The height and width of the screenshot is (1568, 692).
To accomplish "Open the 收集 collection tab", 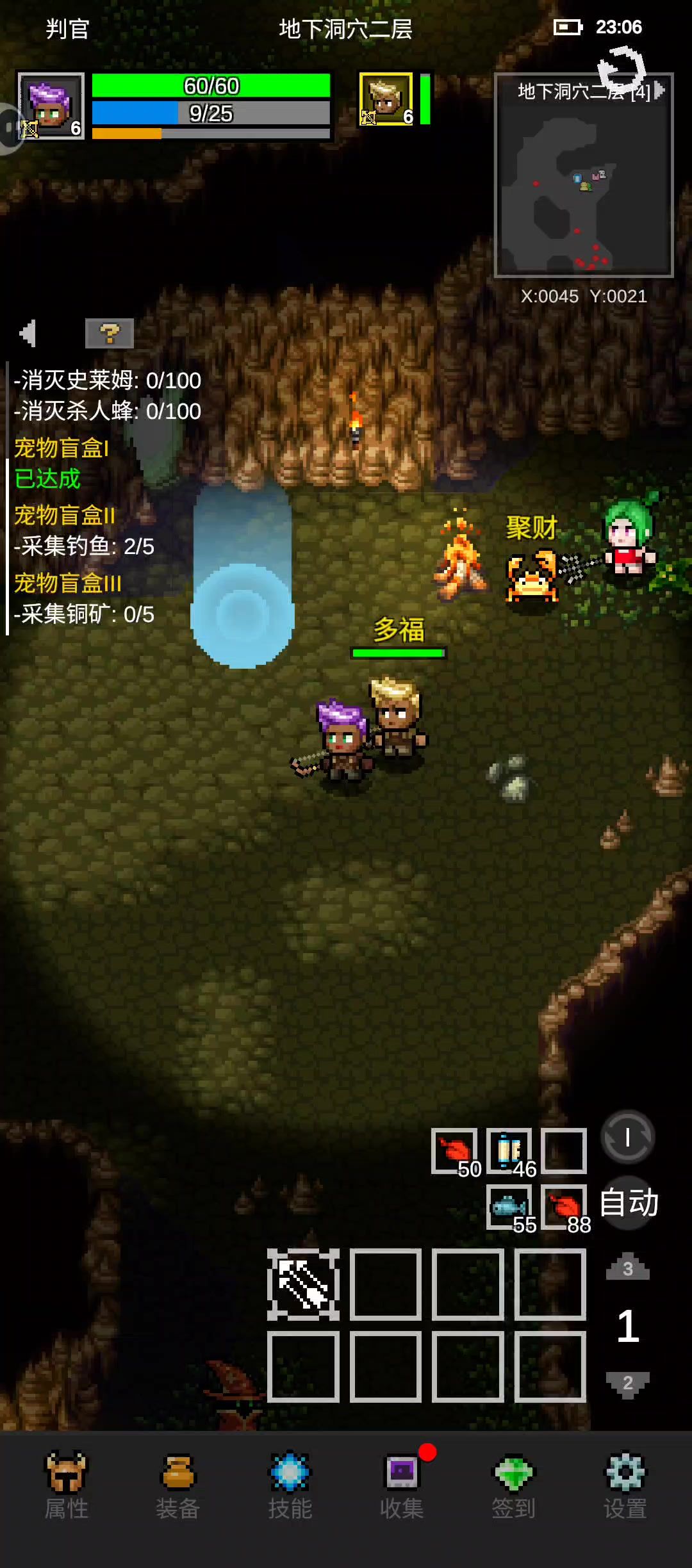I will [x=402, y=1485].
